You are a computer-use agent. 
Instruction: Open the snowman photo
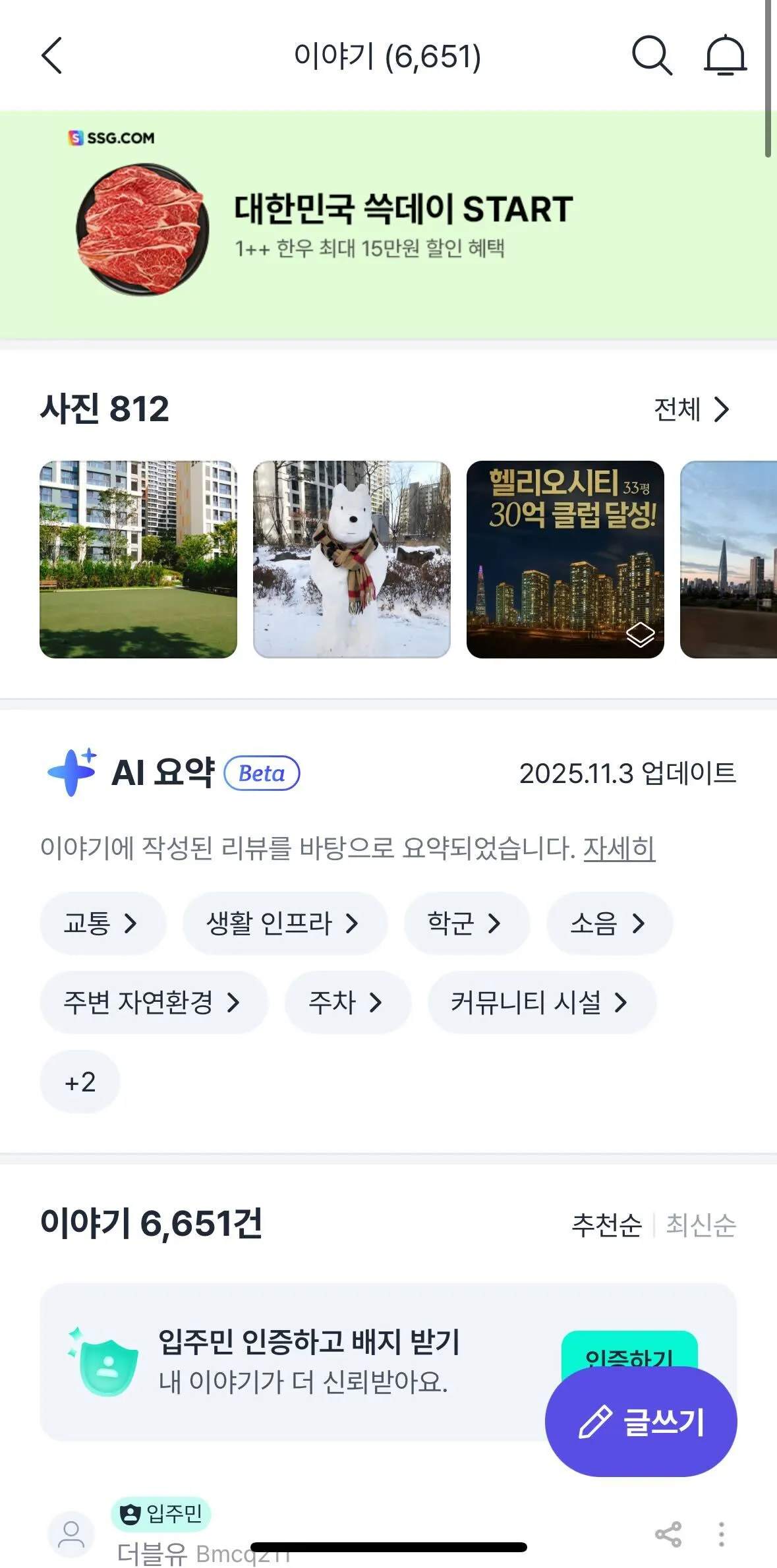(x=352, y=559)
